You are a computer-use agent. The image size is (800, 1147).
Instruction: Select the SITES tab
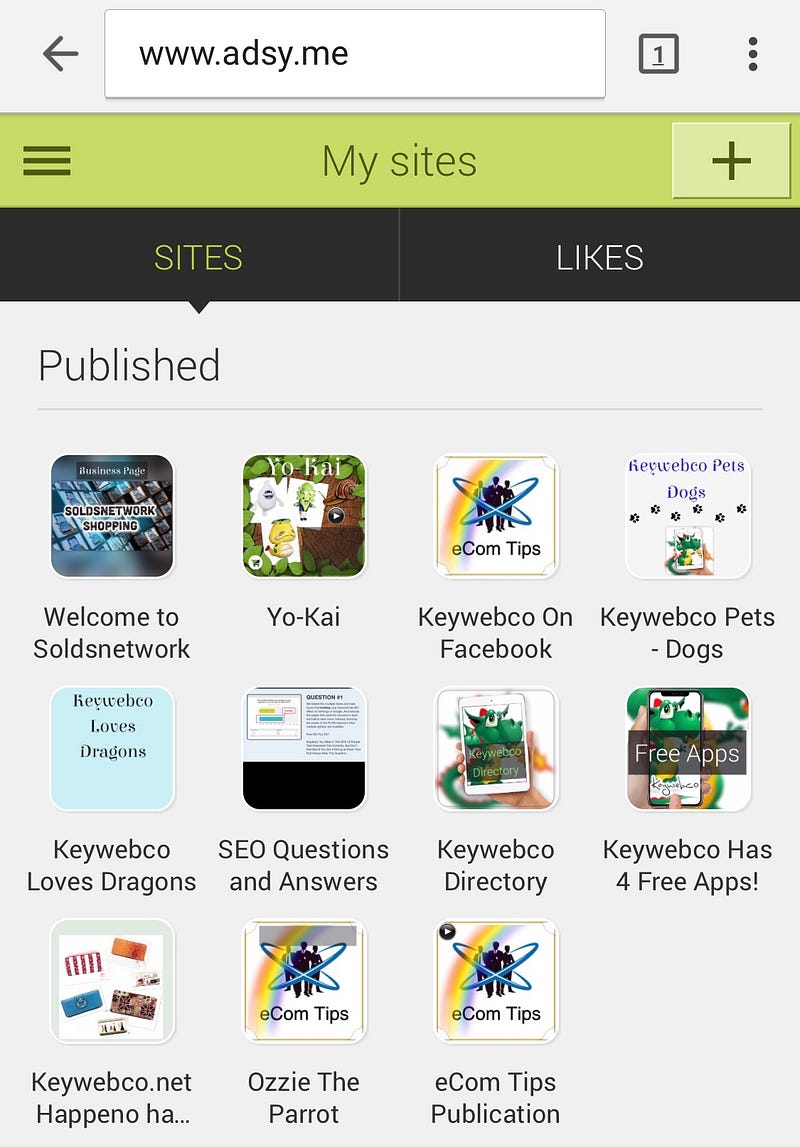click(198, 257)
